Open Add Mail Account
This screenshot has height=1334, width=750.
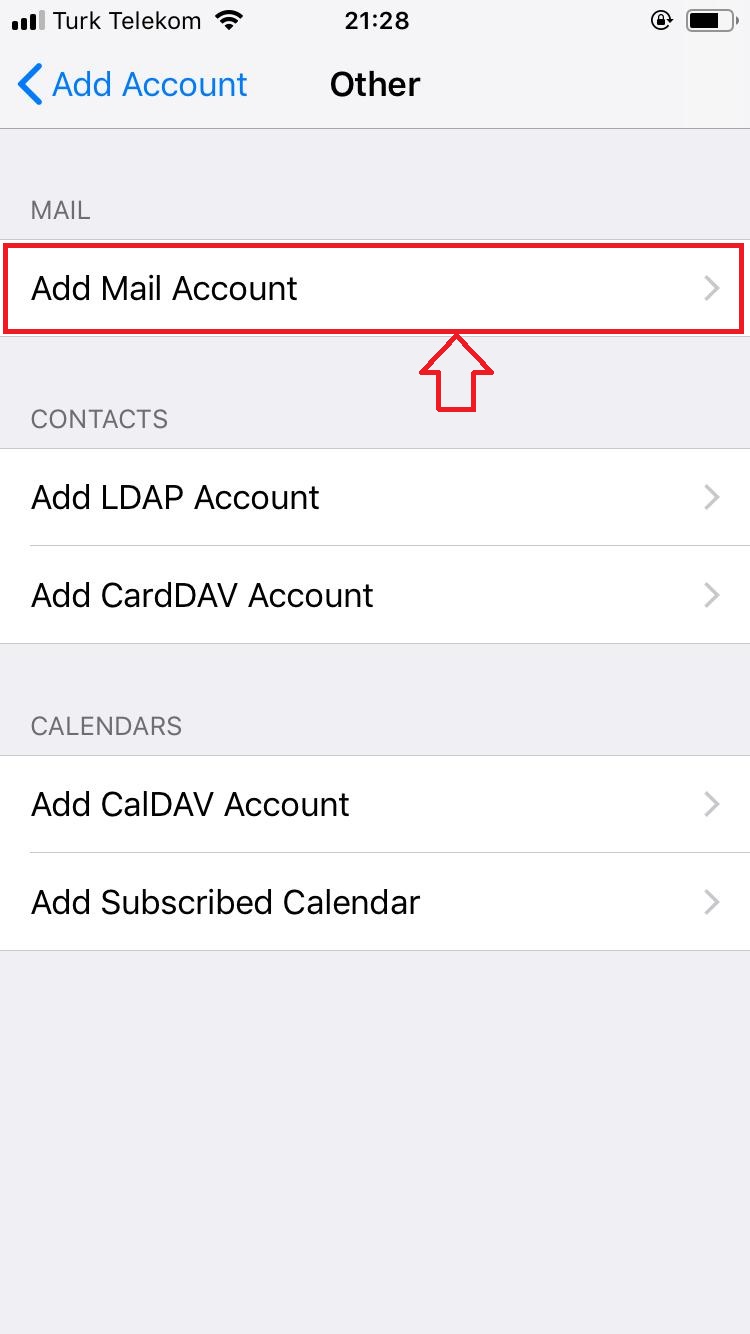pos(375,289)
